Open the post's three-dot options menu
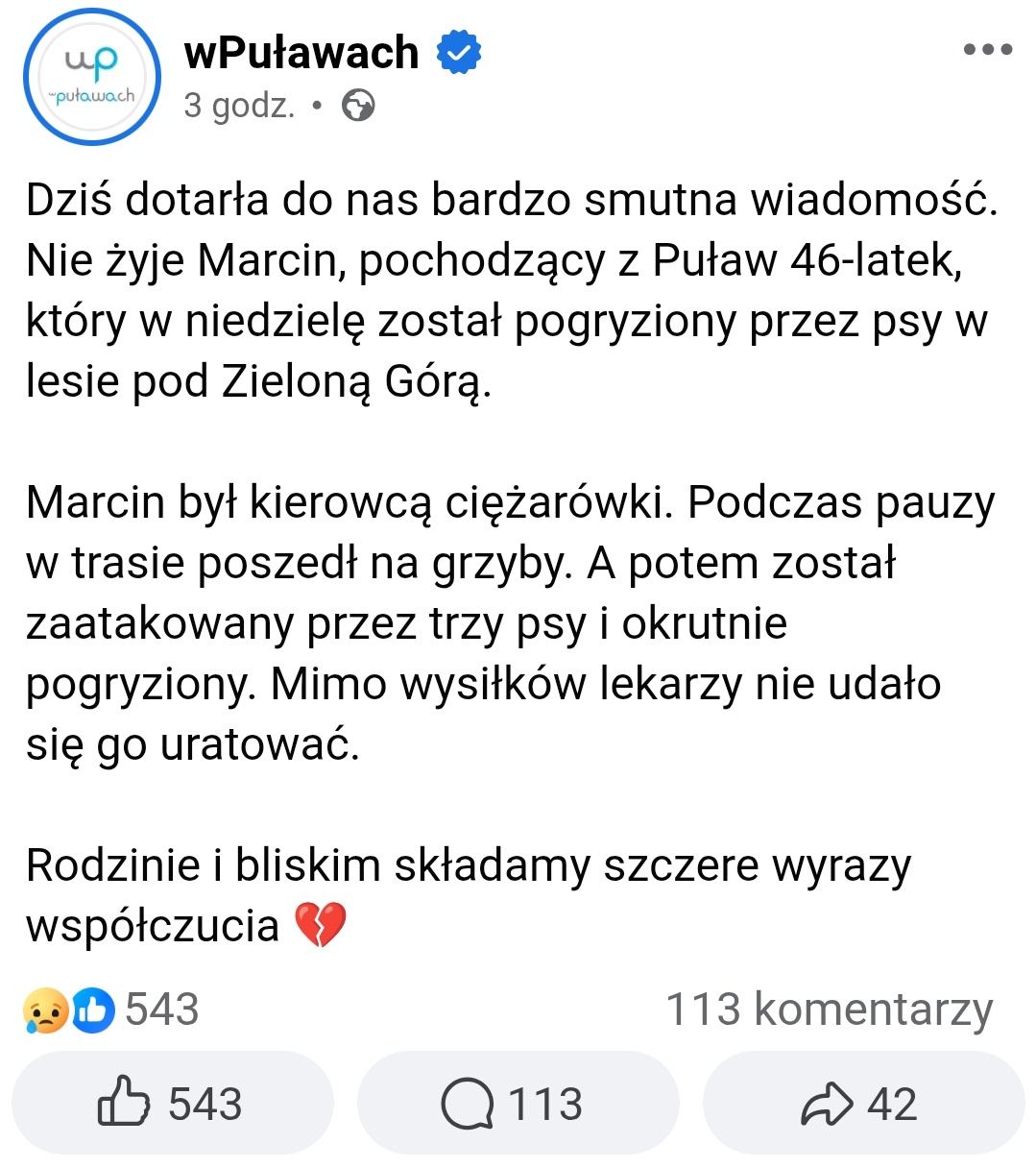 [988, 50]
